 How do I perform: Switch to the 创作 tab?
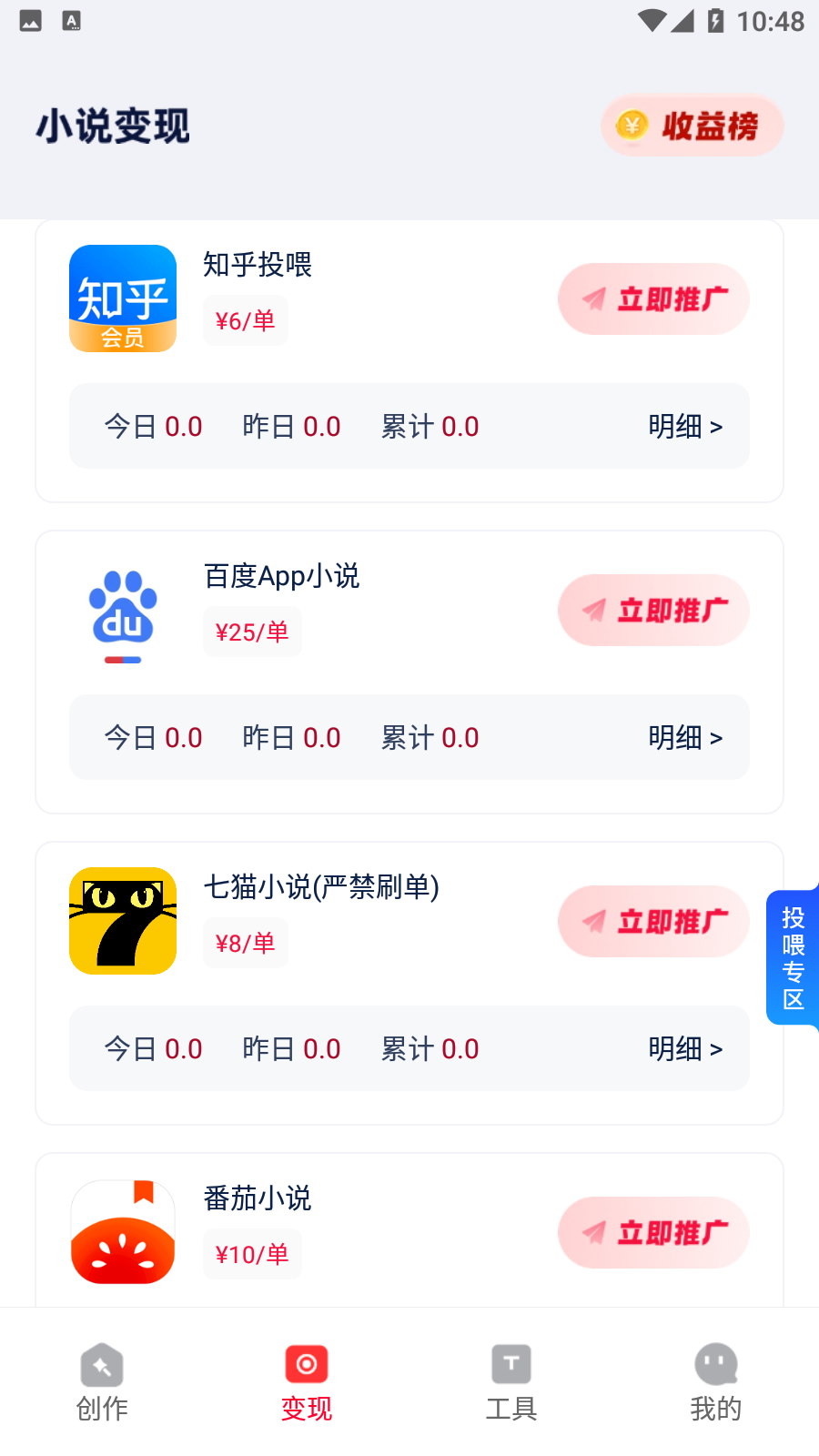point(102,1383)
